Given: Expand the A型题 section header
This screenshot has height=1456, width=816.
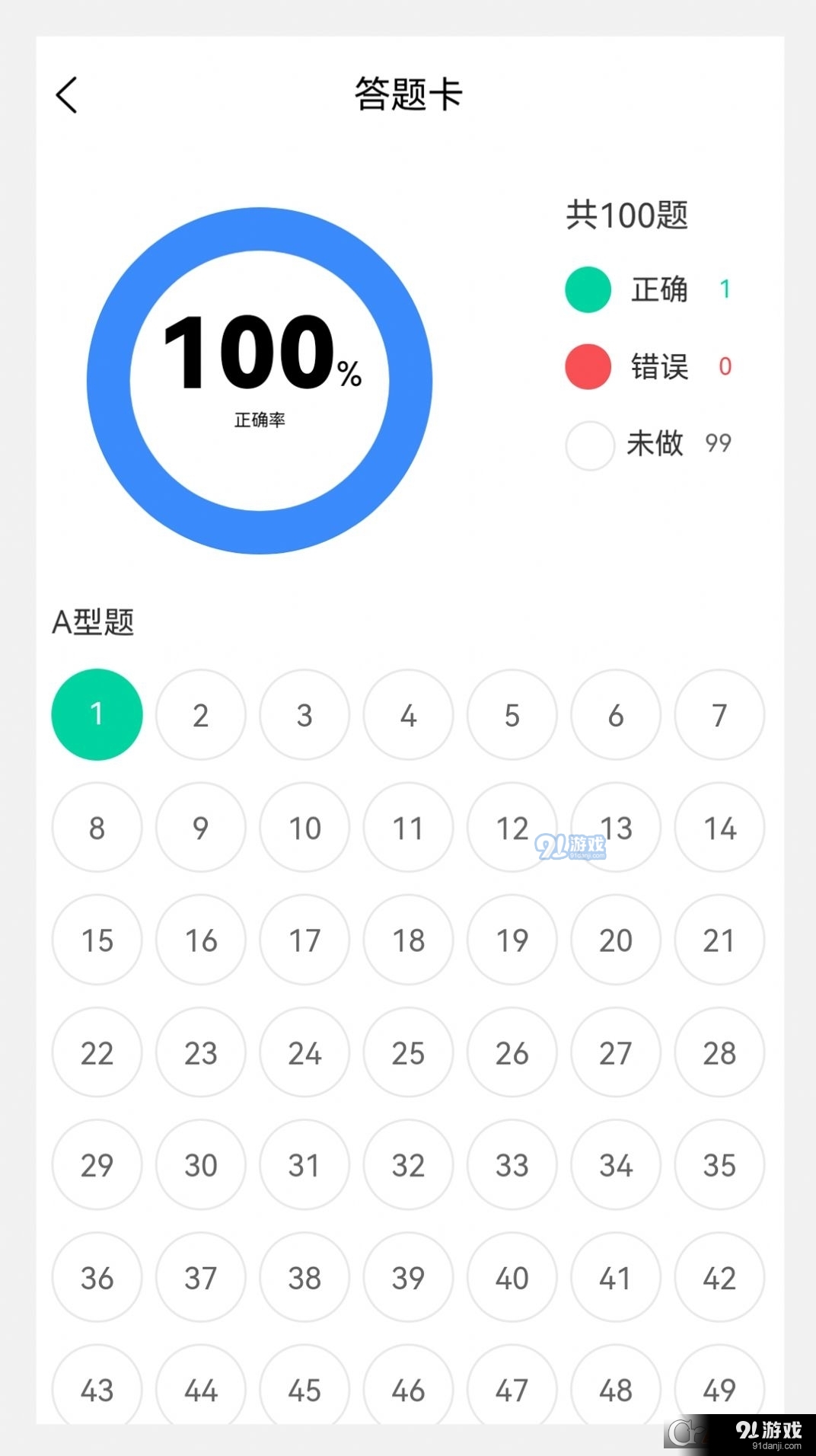Looking at the screenshot, I should 93,622.
